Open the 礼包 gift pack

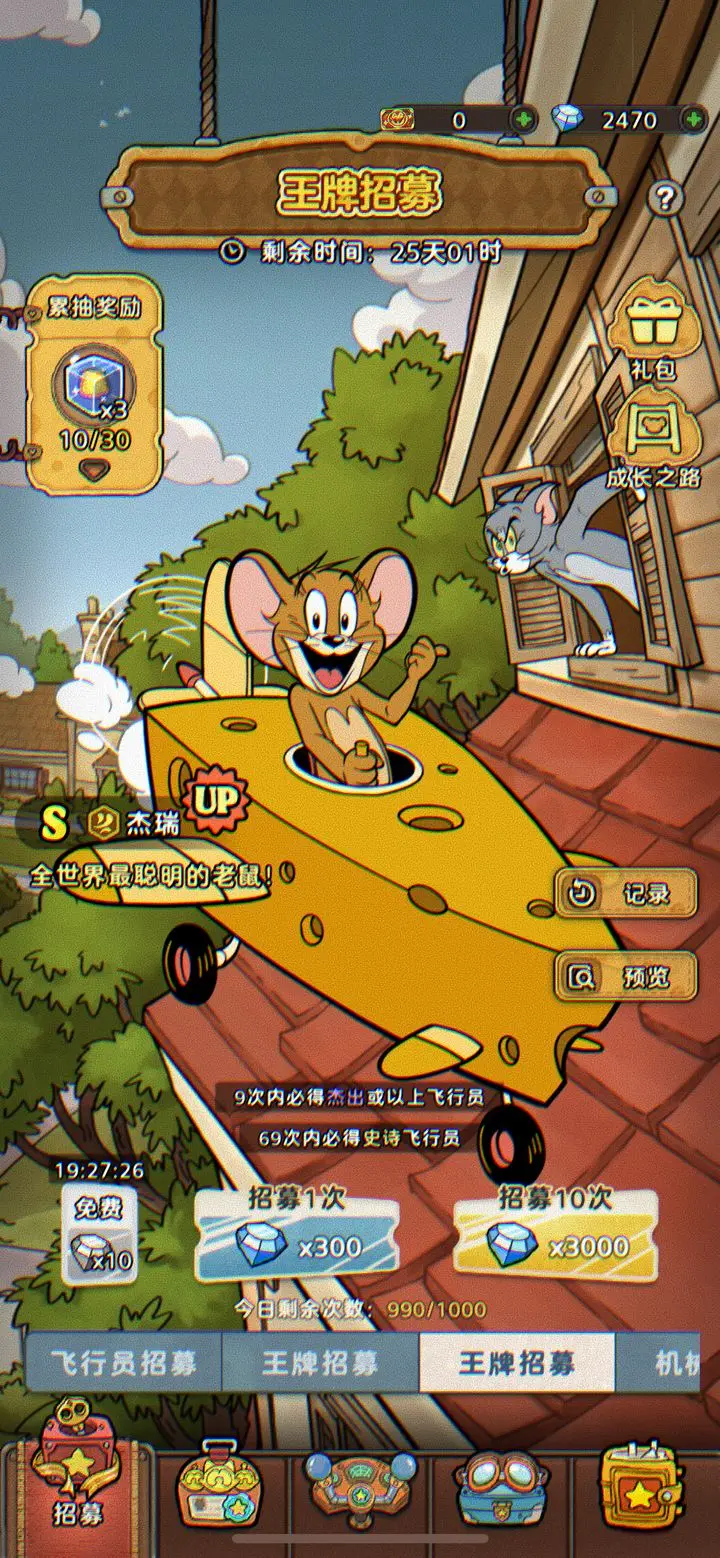coord(653,330)
